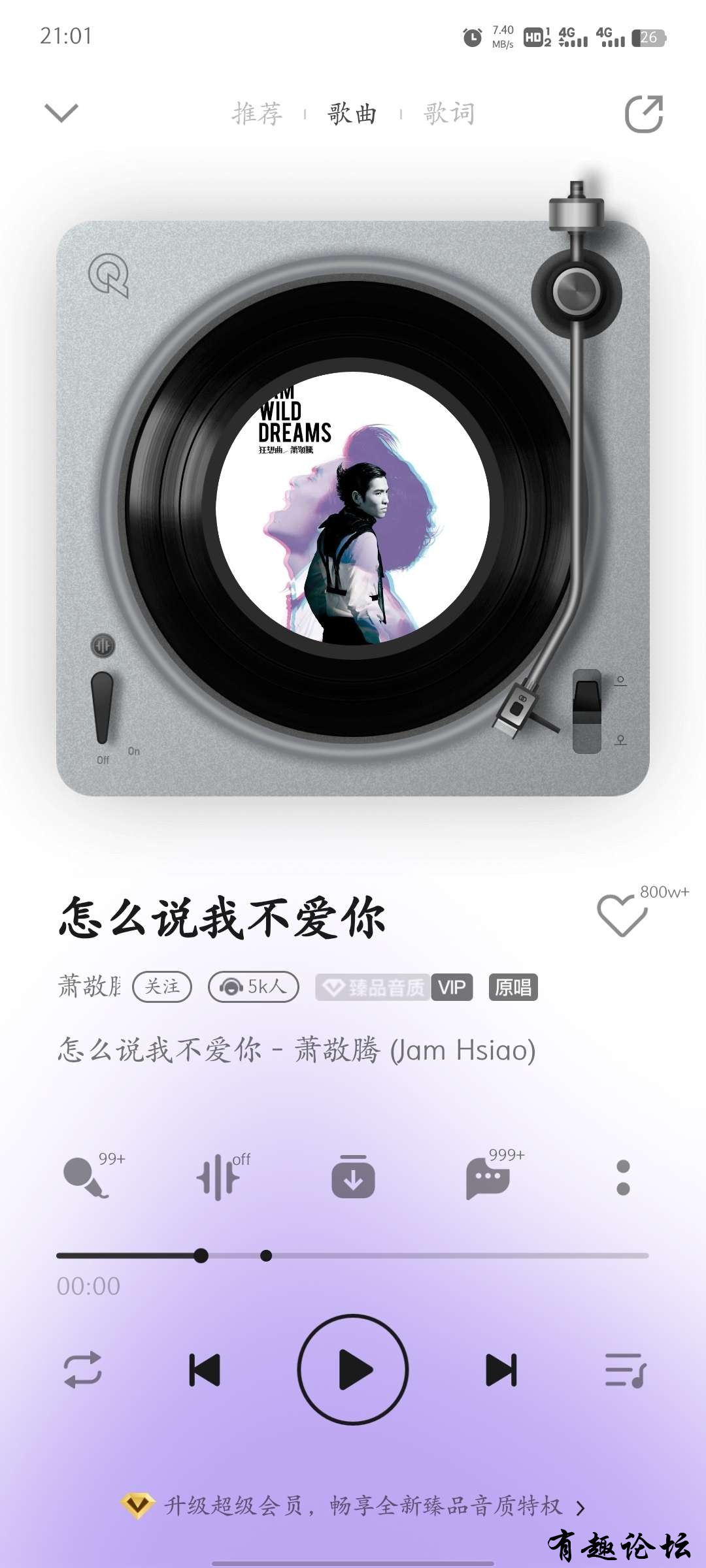Skip to the previous track
This screenshot has height=1568, width=706.
[205, 1369]
